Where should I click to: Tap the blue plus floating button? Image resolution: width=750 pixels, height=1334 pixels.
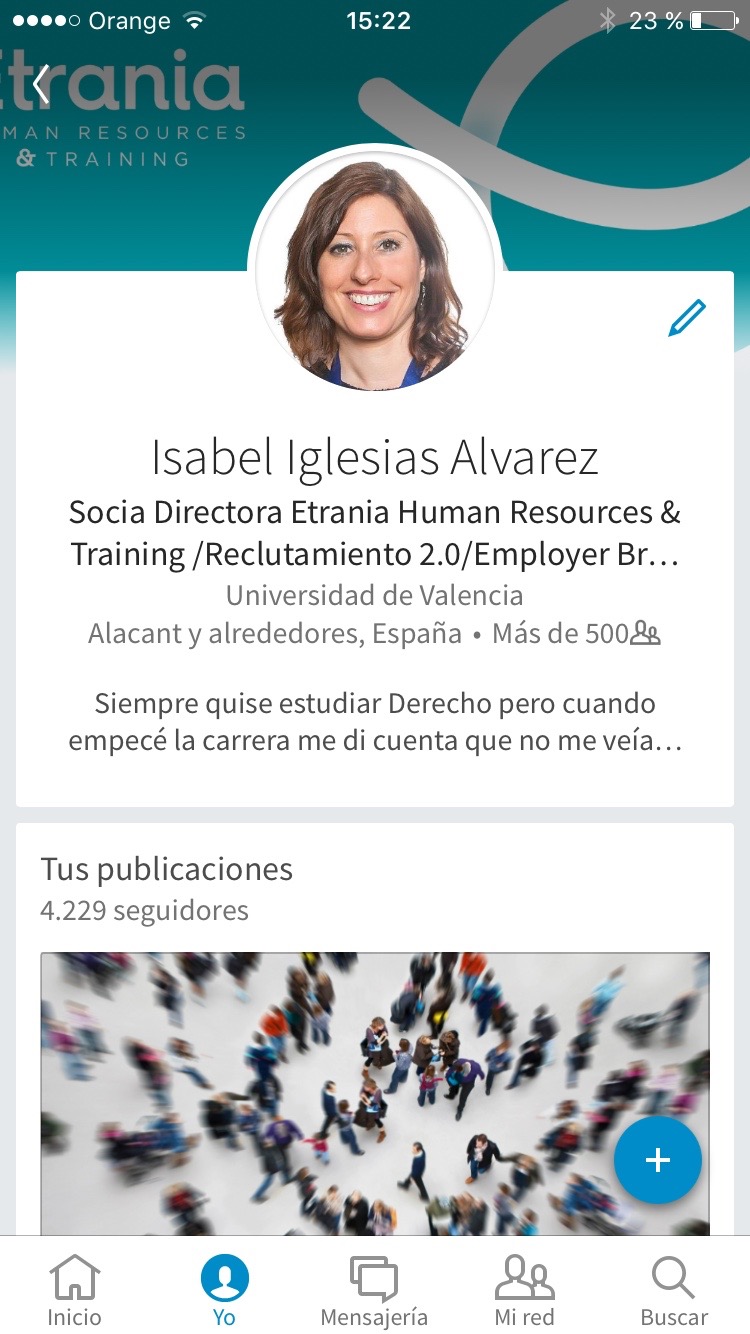click(657, 1160)
